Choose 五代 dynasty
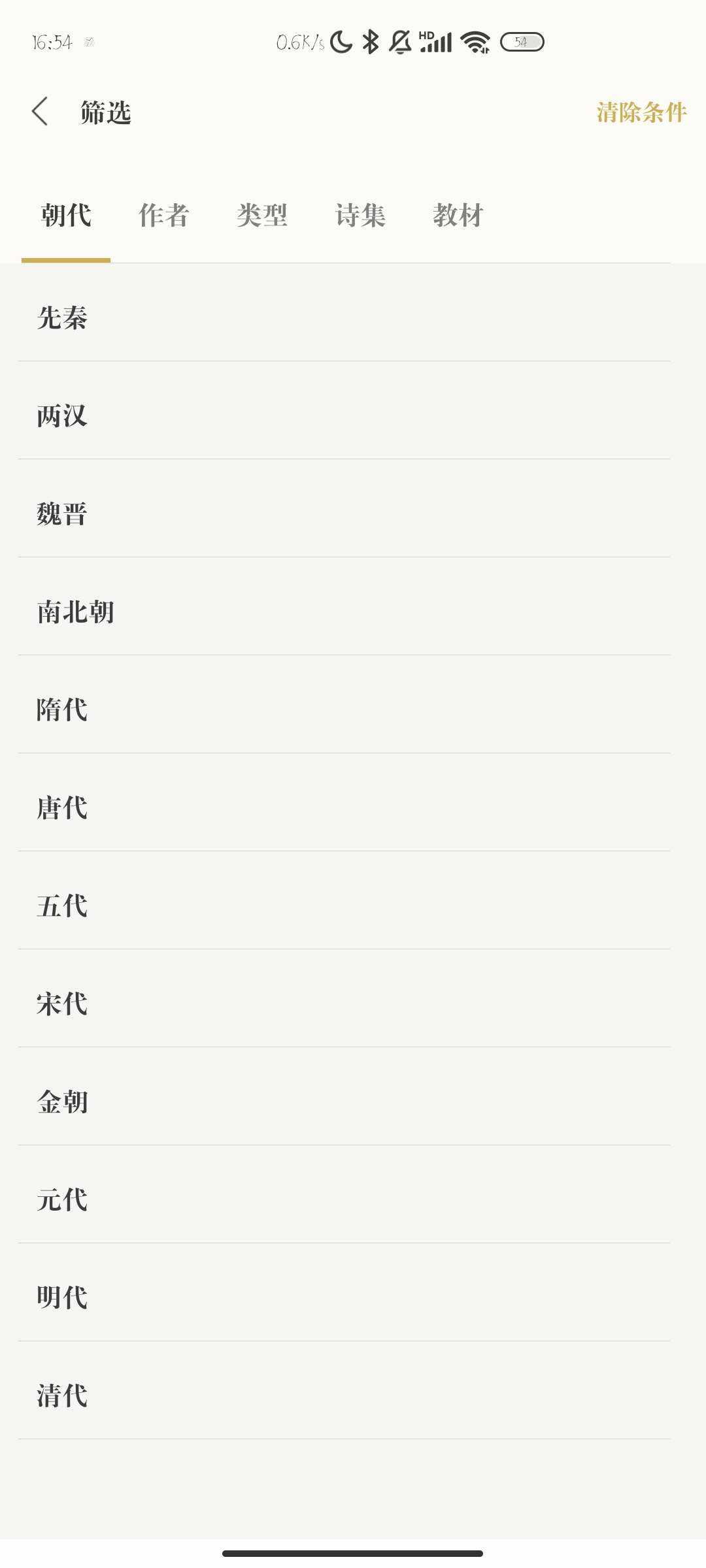Screen dimensions: 706x1568 345,900
